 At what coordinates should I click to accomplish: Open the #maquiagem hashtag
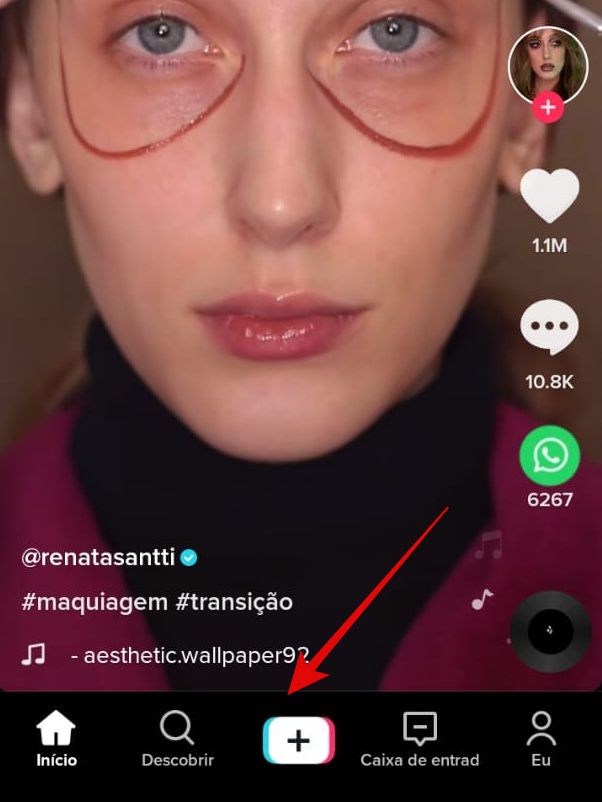point(84,603)
